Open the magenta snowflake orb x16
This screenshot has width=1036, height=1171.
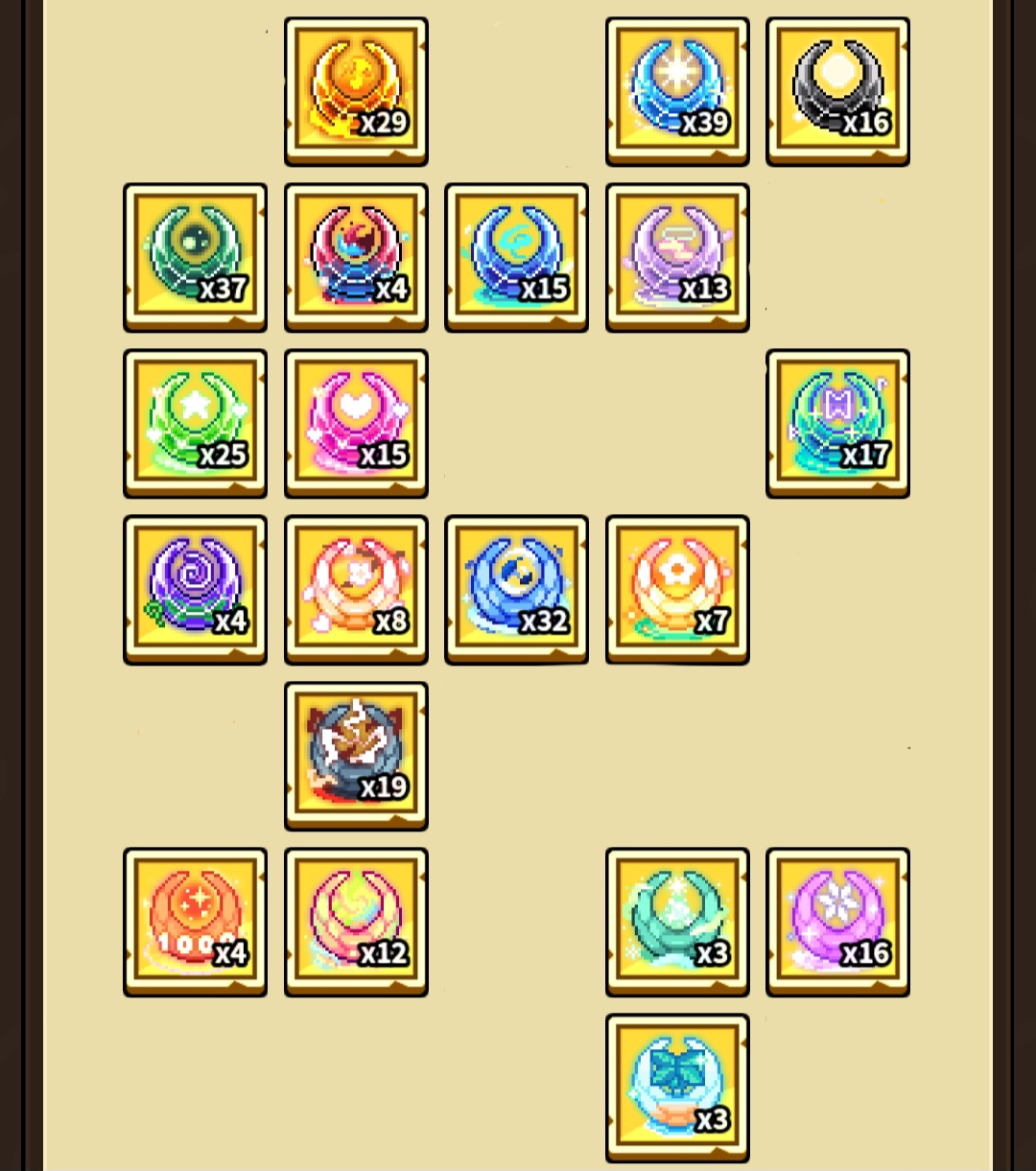coord(837,922)
